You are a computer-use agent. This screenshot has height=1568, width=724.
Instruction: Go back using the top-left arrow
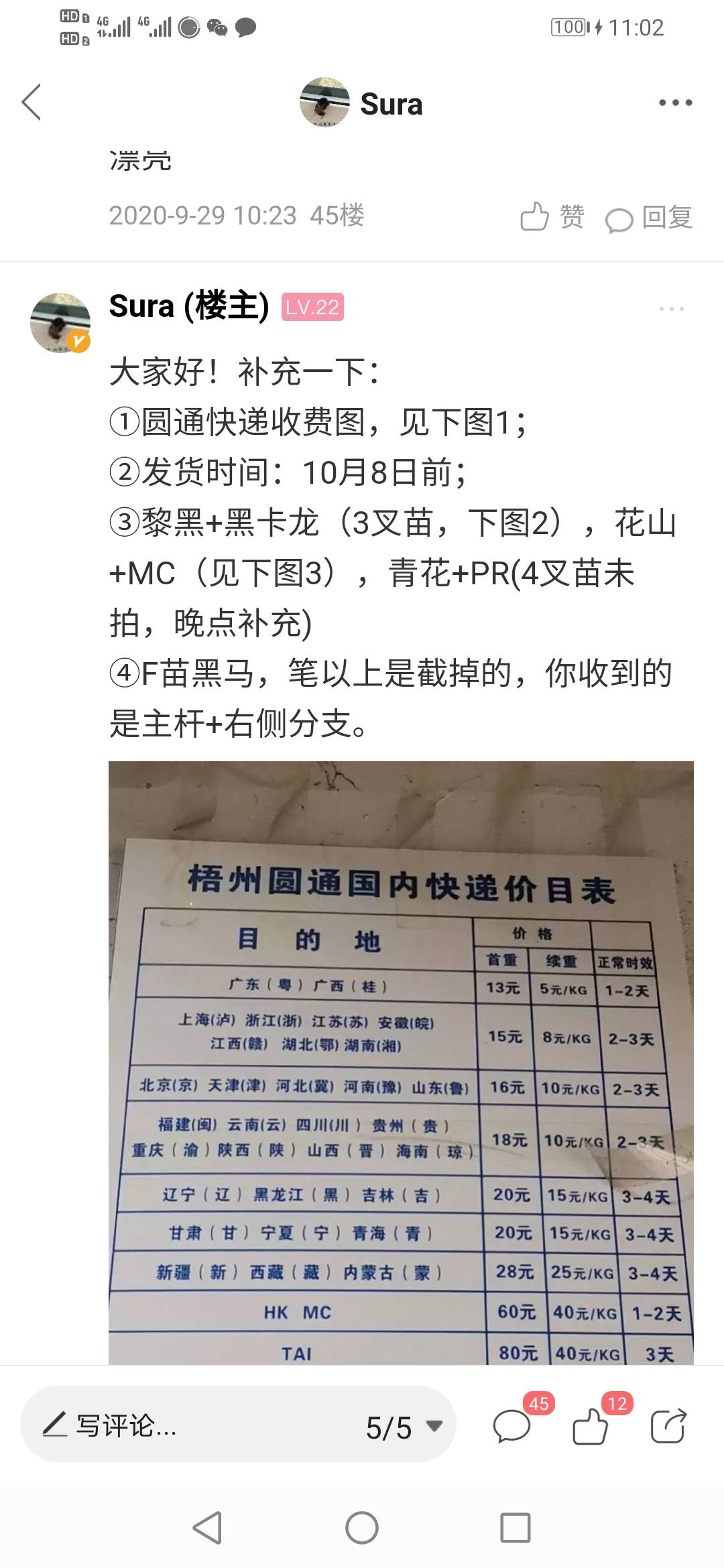pos(32,103)
